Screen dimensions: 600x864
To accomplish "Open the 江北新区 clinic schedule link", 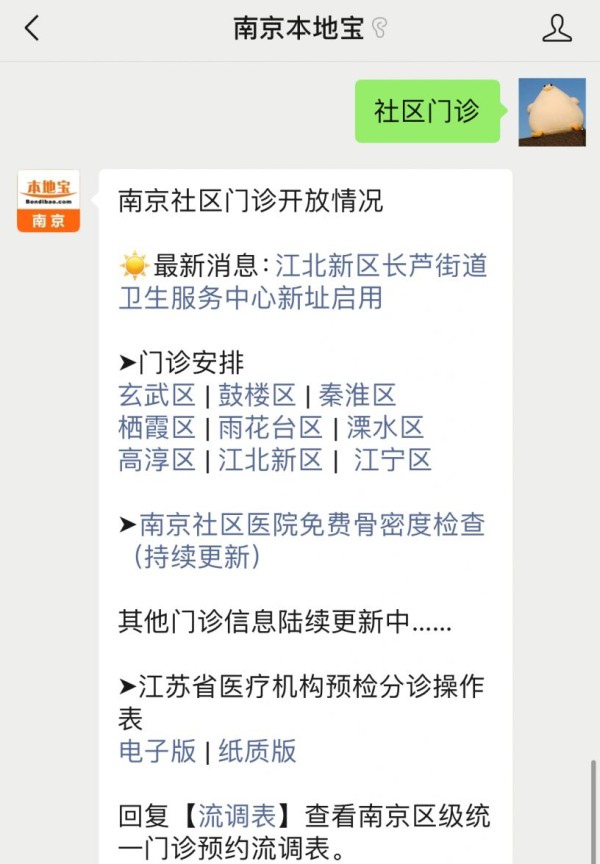I will [x=270, y=460].
